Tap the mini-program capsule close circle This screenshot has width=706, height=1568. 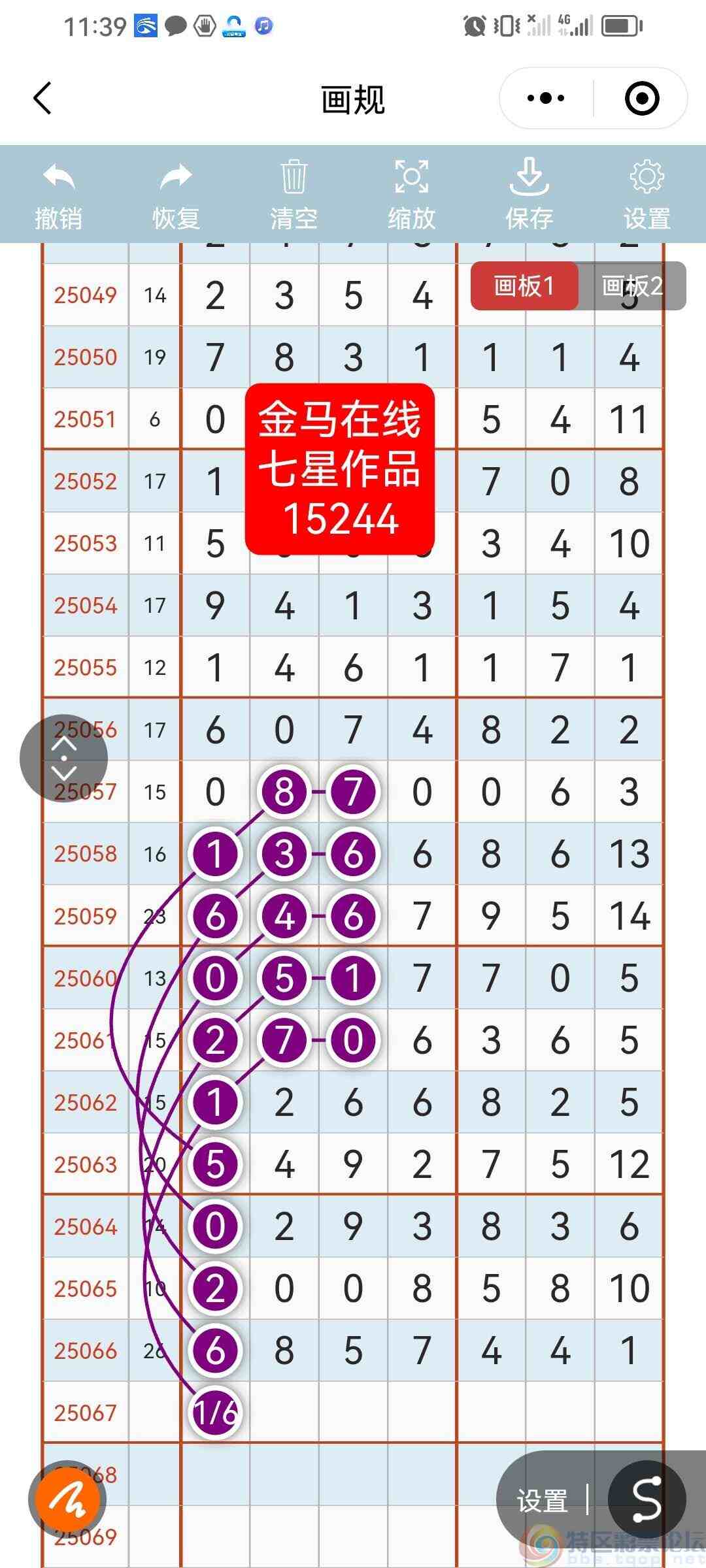point(641,98)
